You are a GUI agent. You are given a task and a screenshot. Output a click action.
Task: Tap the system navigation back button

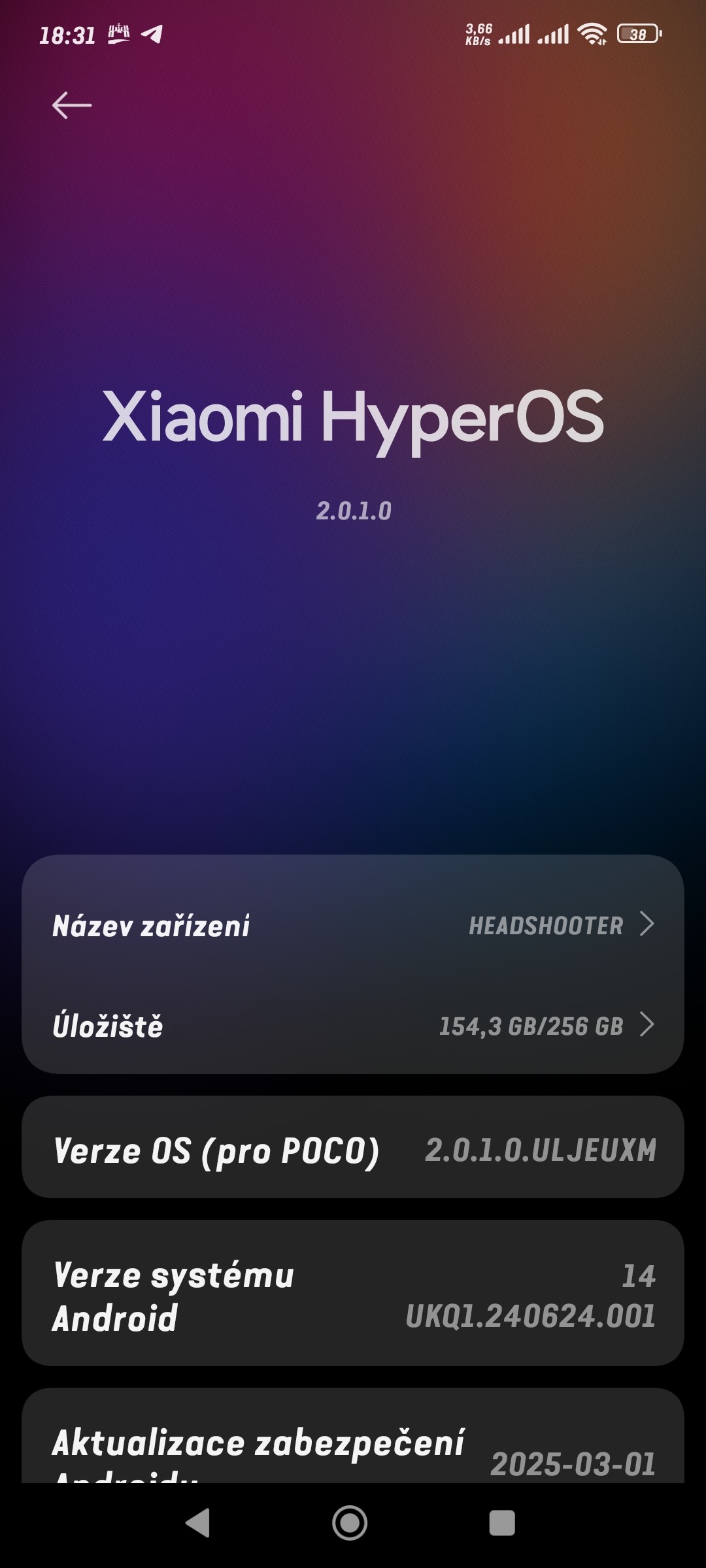[x=198, y=1523]
